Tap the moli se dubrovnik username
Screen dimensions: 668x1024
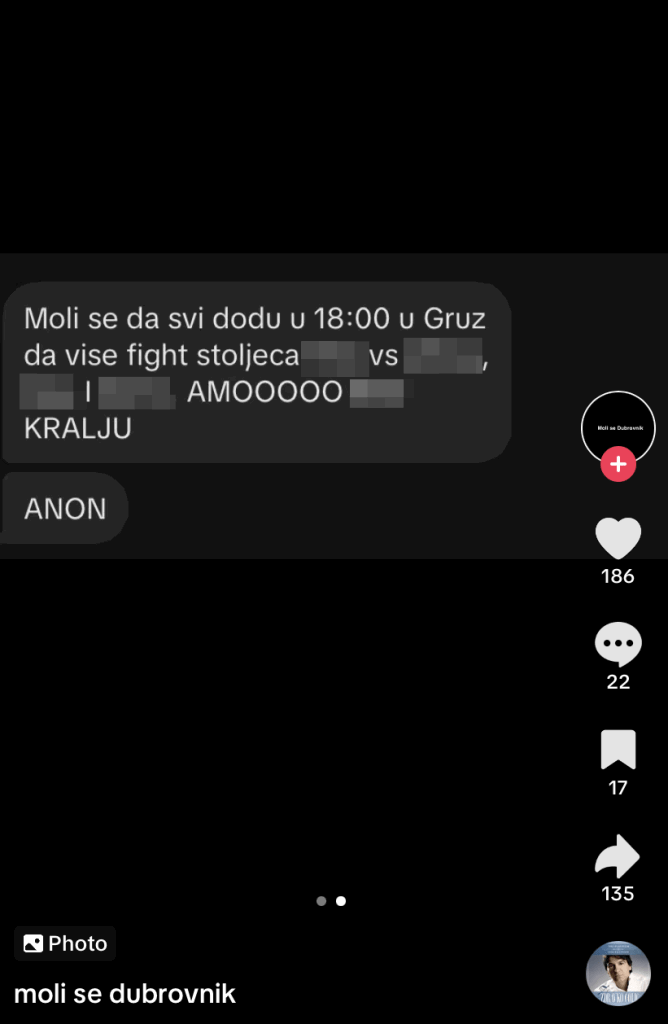[125, 994]
